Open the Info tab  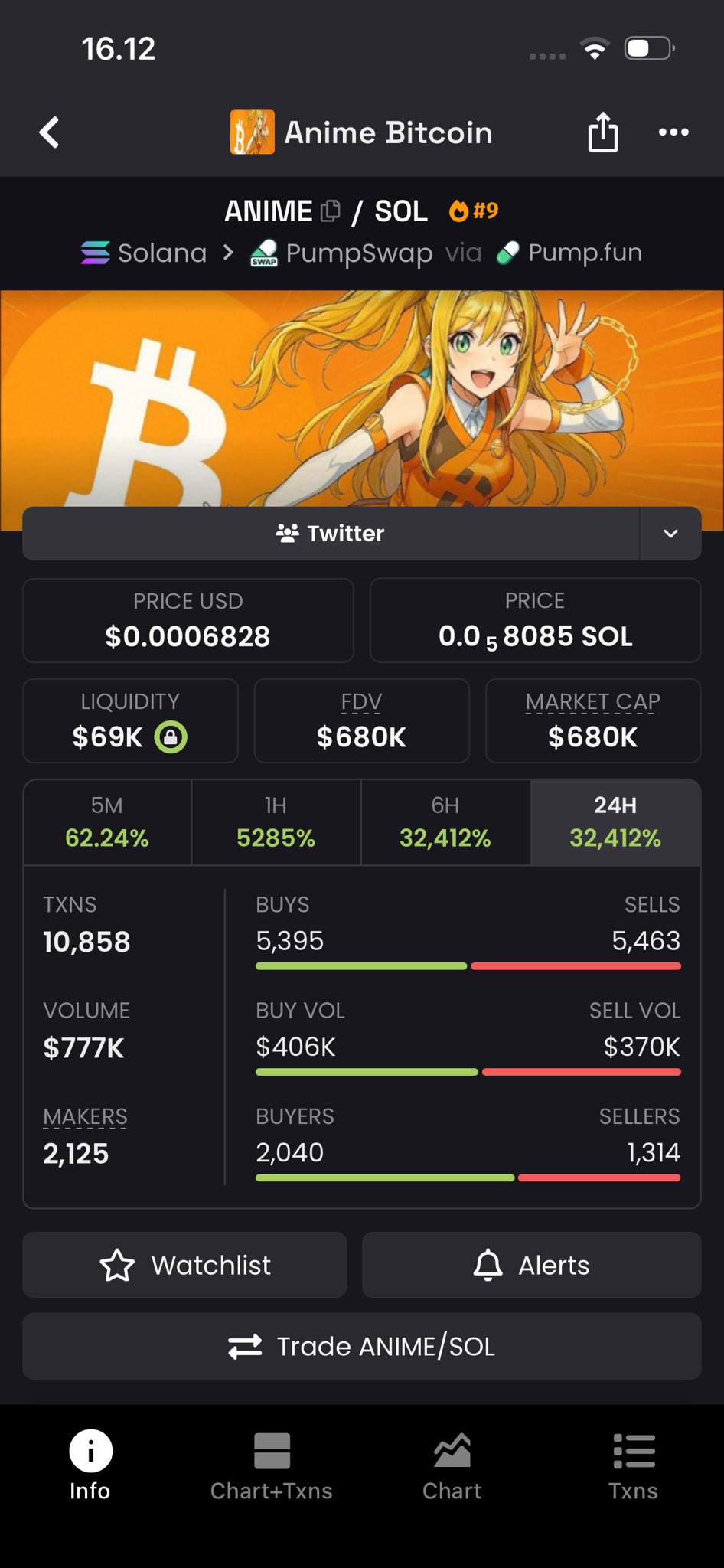(90, 1467)
